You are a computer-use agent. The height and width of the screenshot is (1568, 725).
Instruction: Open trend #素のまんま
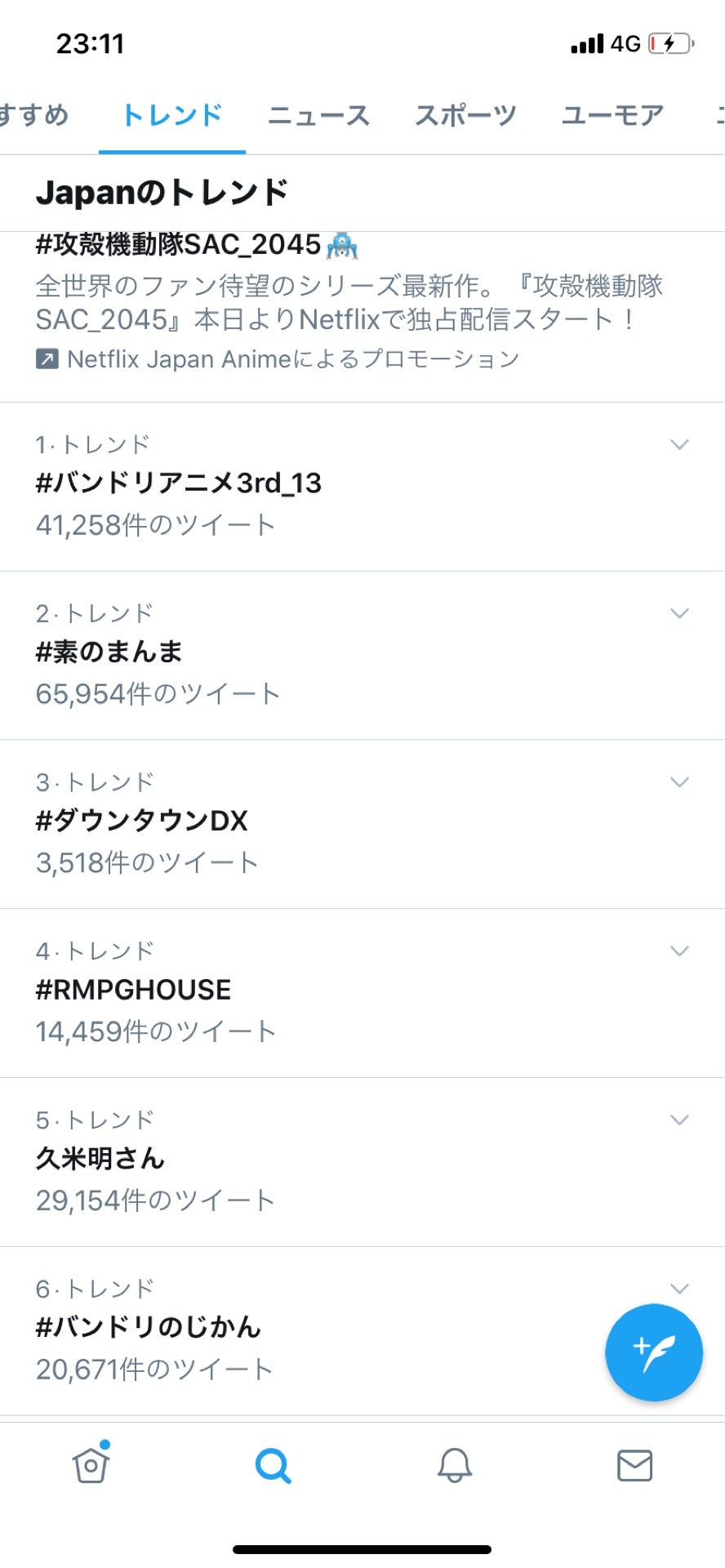click(362, 656)
